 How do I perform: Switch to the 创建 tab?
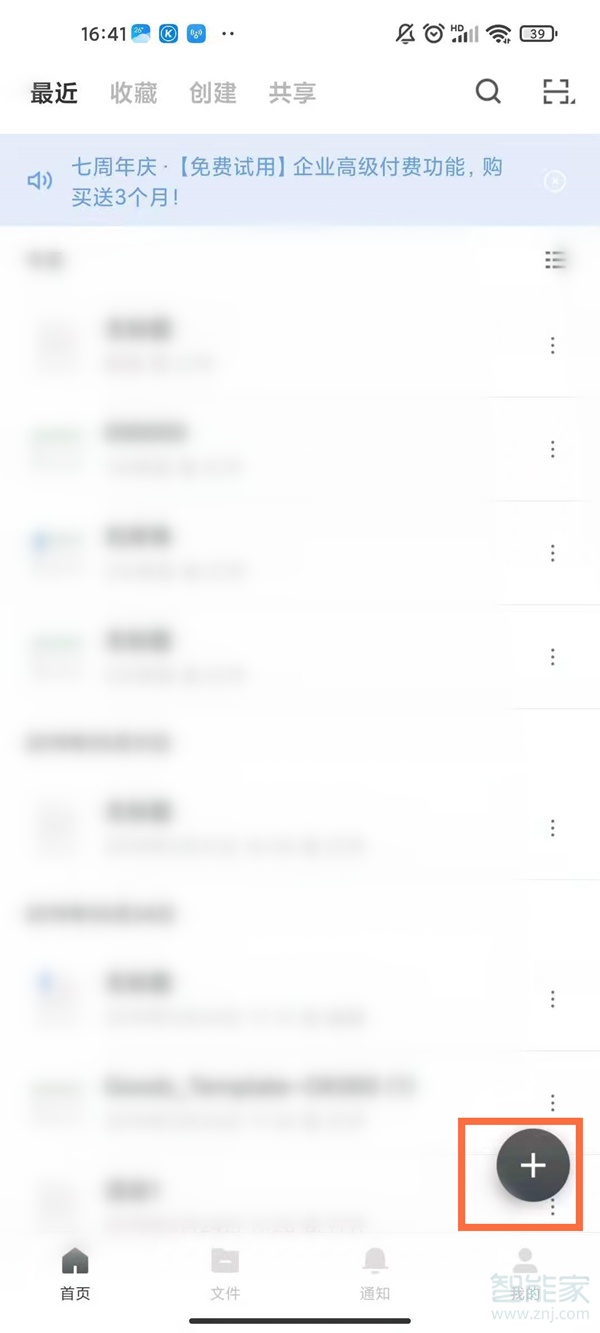click(x=213, y=93)
